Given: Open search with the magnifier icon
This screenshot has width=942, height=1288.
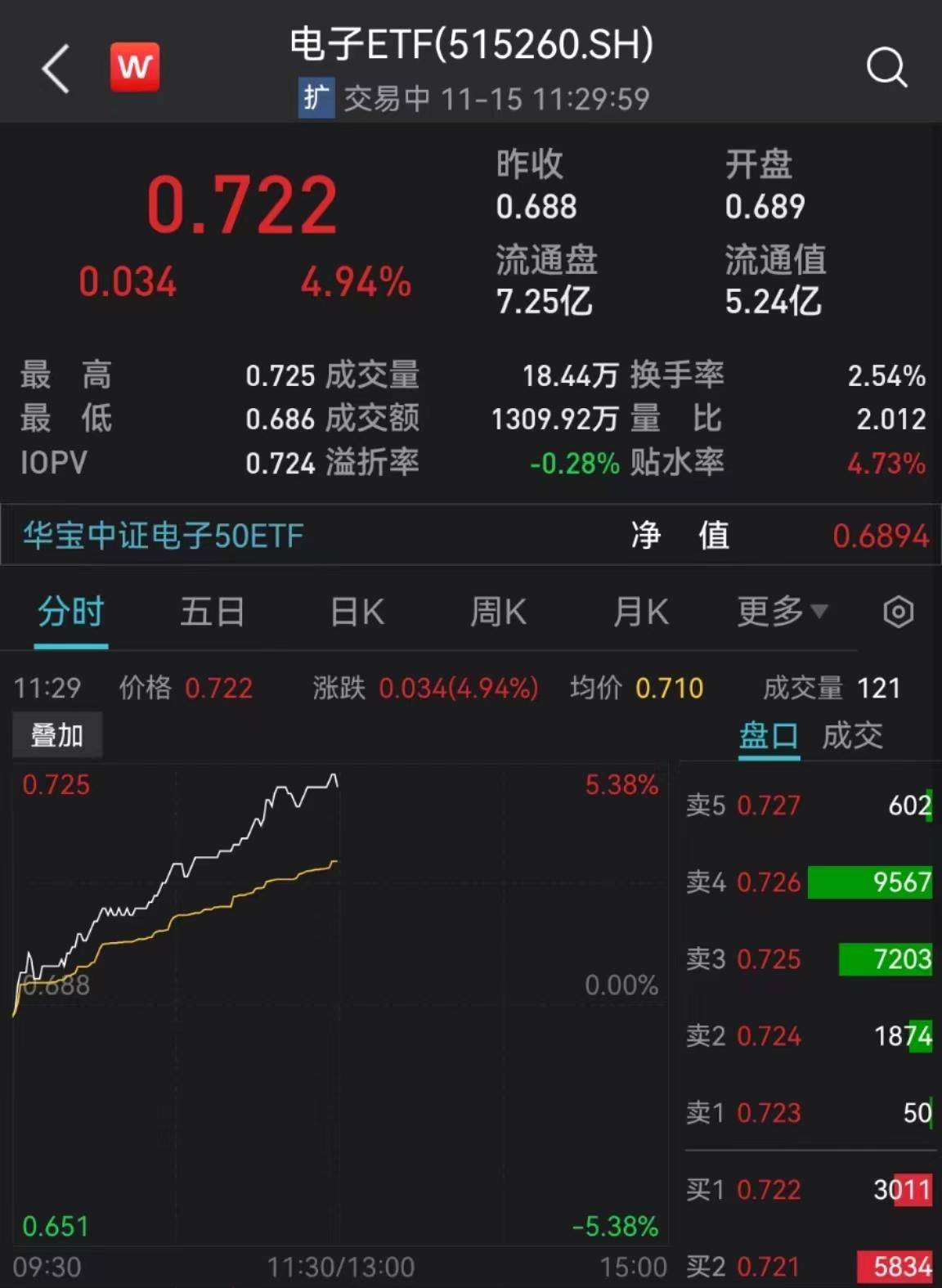Looking at the screenshot, I should click(x=888, y=67).
